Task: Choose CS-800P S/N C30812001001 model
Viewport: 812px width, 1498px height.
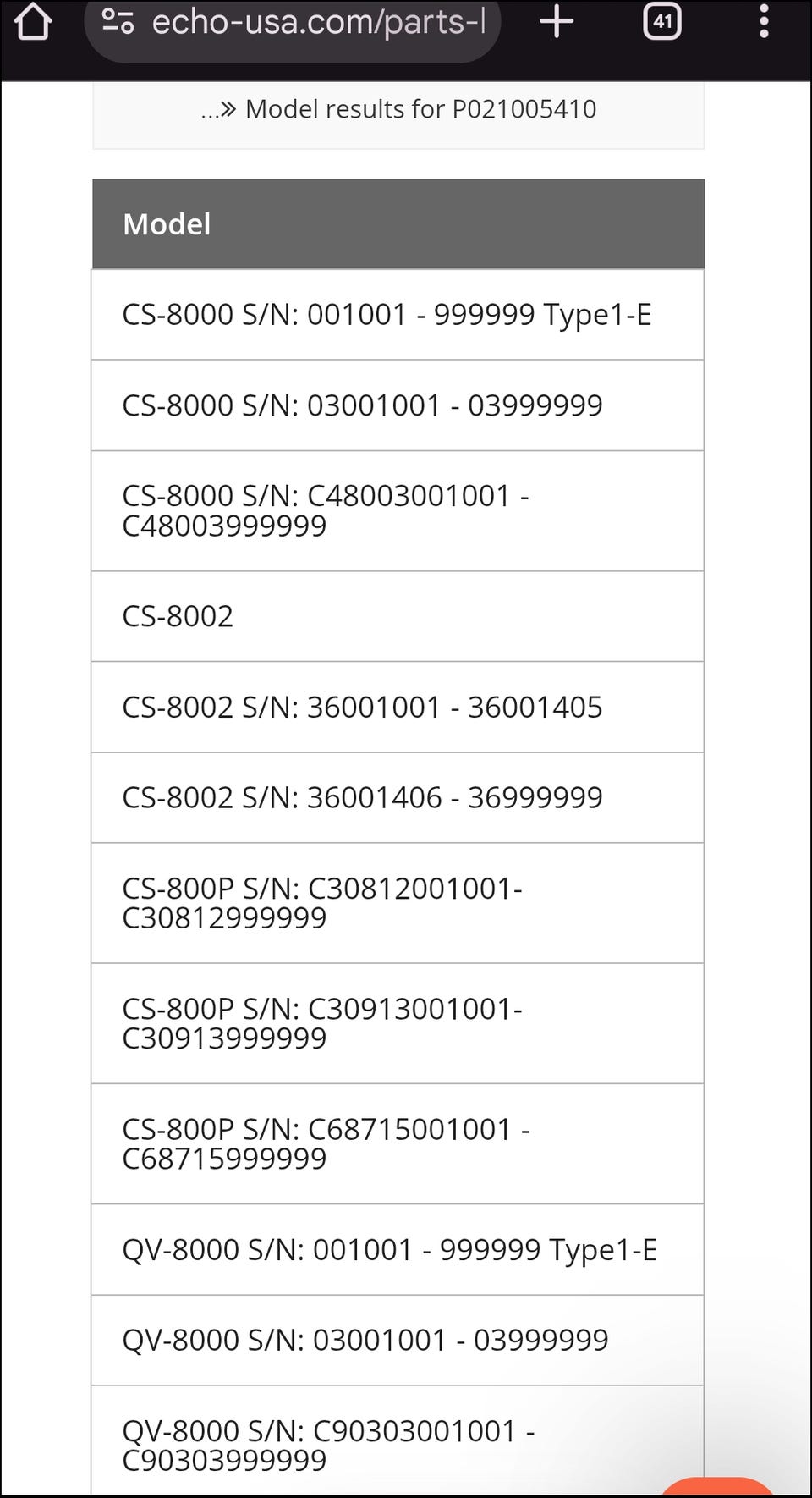Action: coord(322,903)
